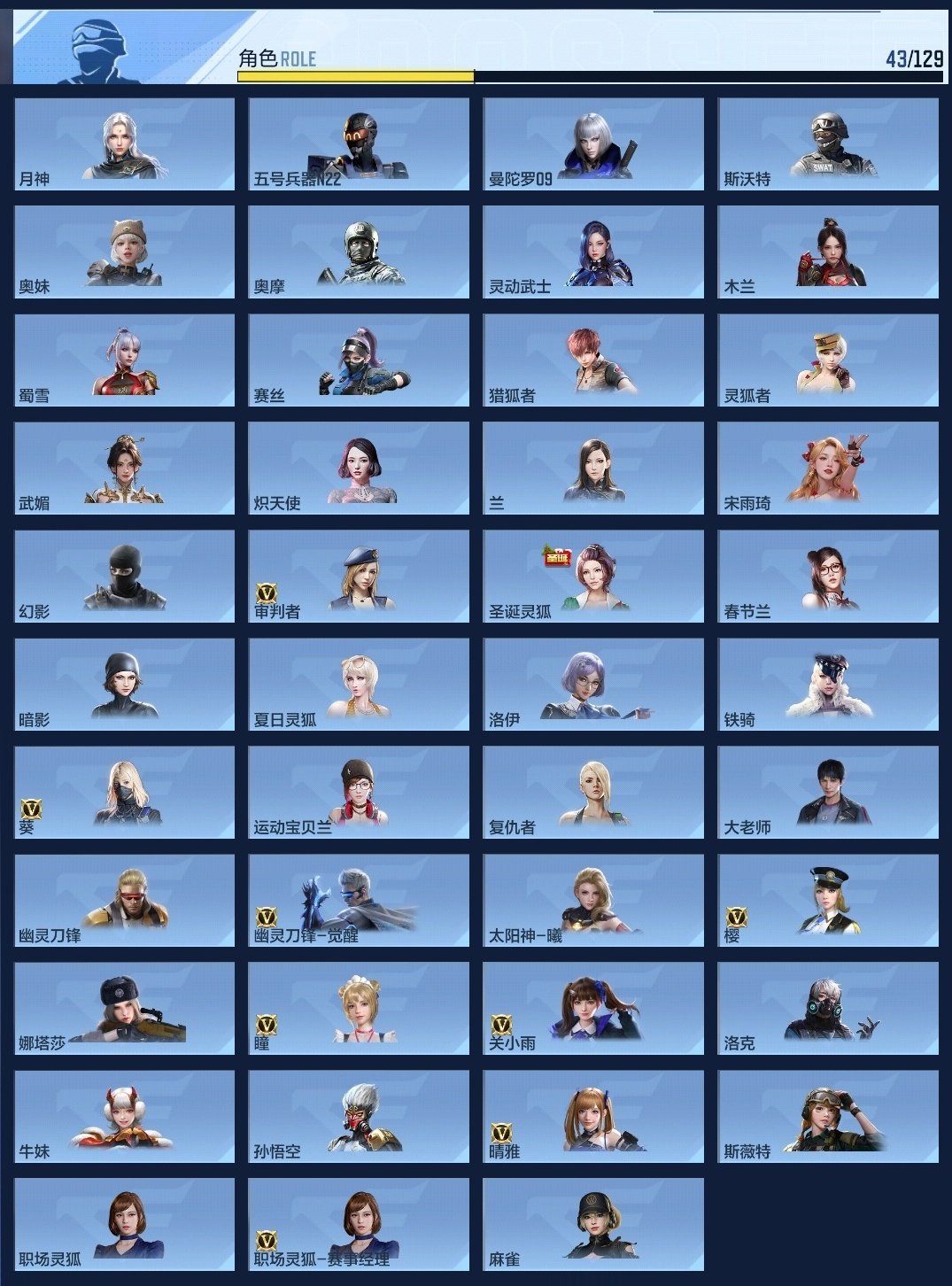View the 关小雨 character card

click(x=593, y=1008)
